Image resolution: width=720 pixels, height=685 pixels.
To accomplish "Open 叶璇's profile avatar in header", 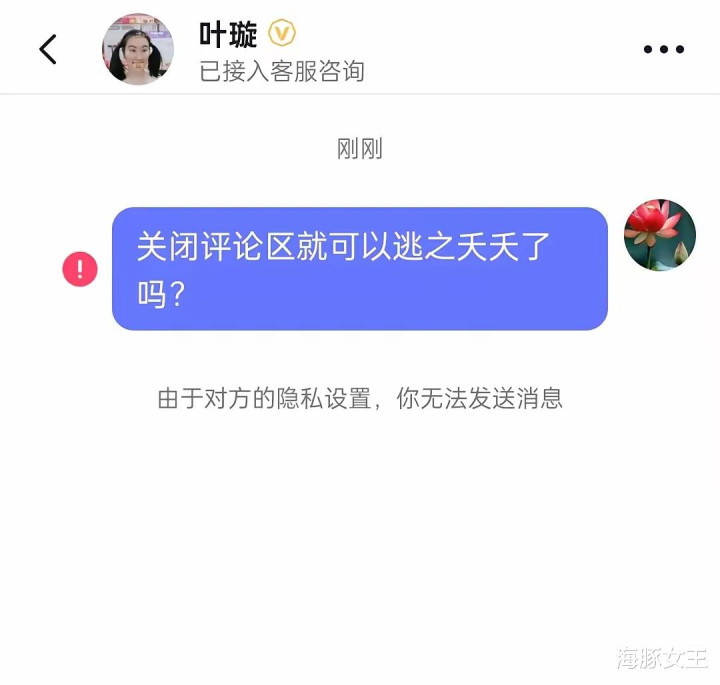I will point(138,49).
